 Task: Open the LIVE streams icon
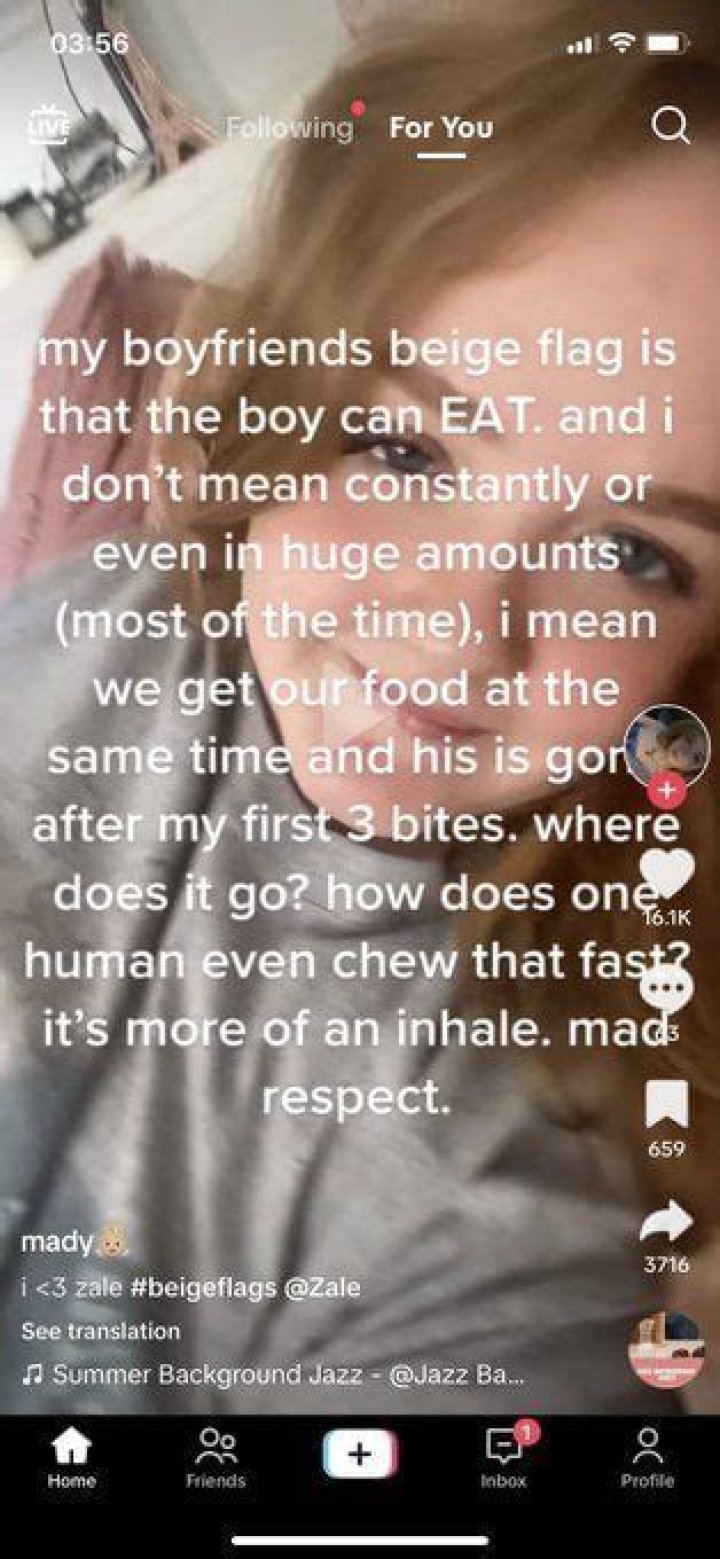pyautogui.click(x=47, y=126)
